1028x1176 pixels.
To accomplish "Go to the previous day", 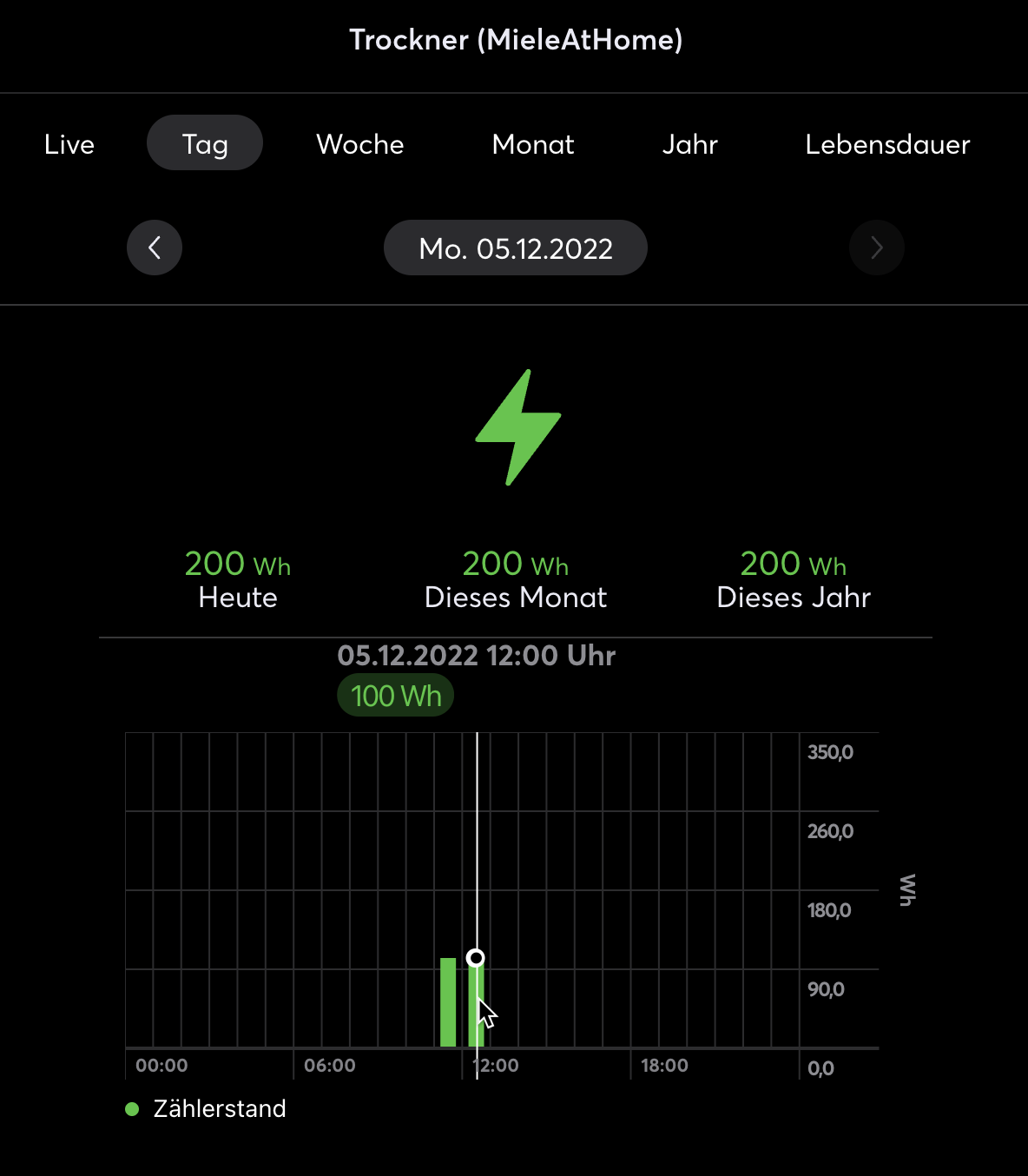I will pyautogui.click(x=155, y=248).
